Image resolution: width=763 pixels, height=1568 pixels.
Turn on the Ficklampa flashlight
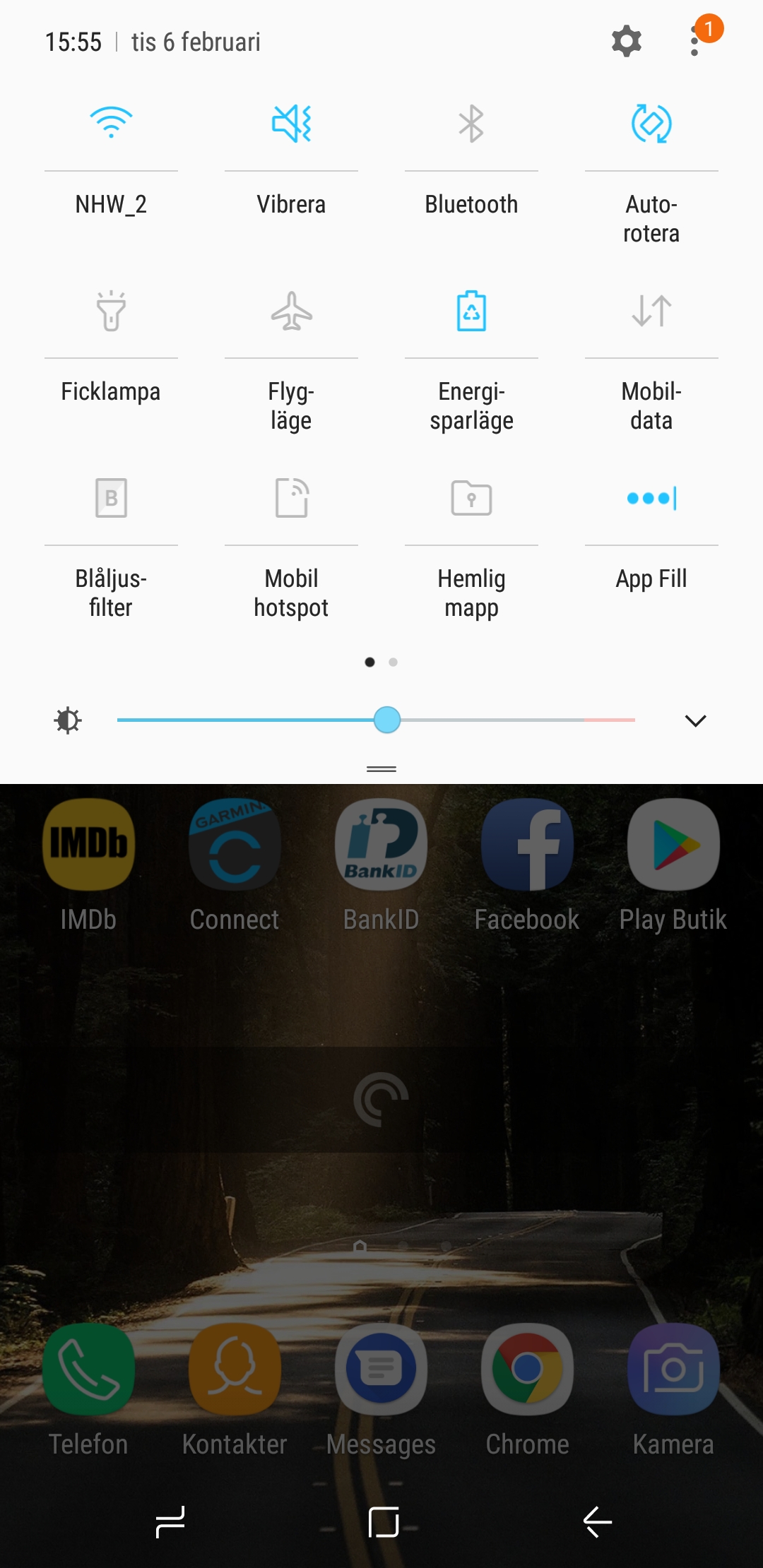click(x=111, y=311)
